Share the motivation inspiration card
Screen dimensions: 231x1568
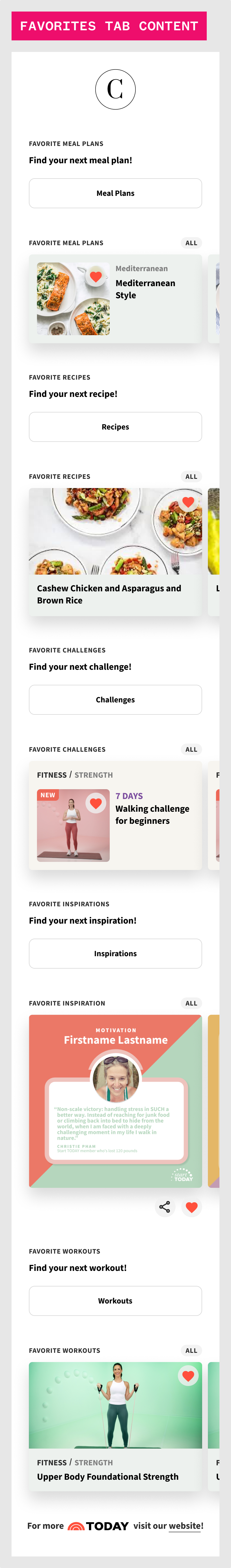165,1207
